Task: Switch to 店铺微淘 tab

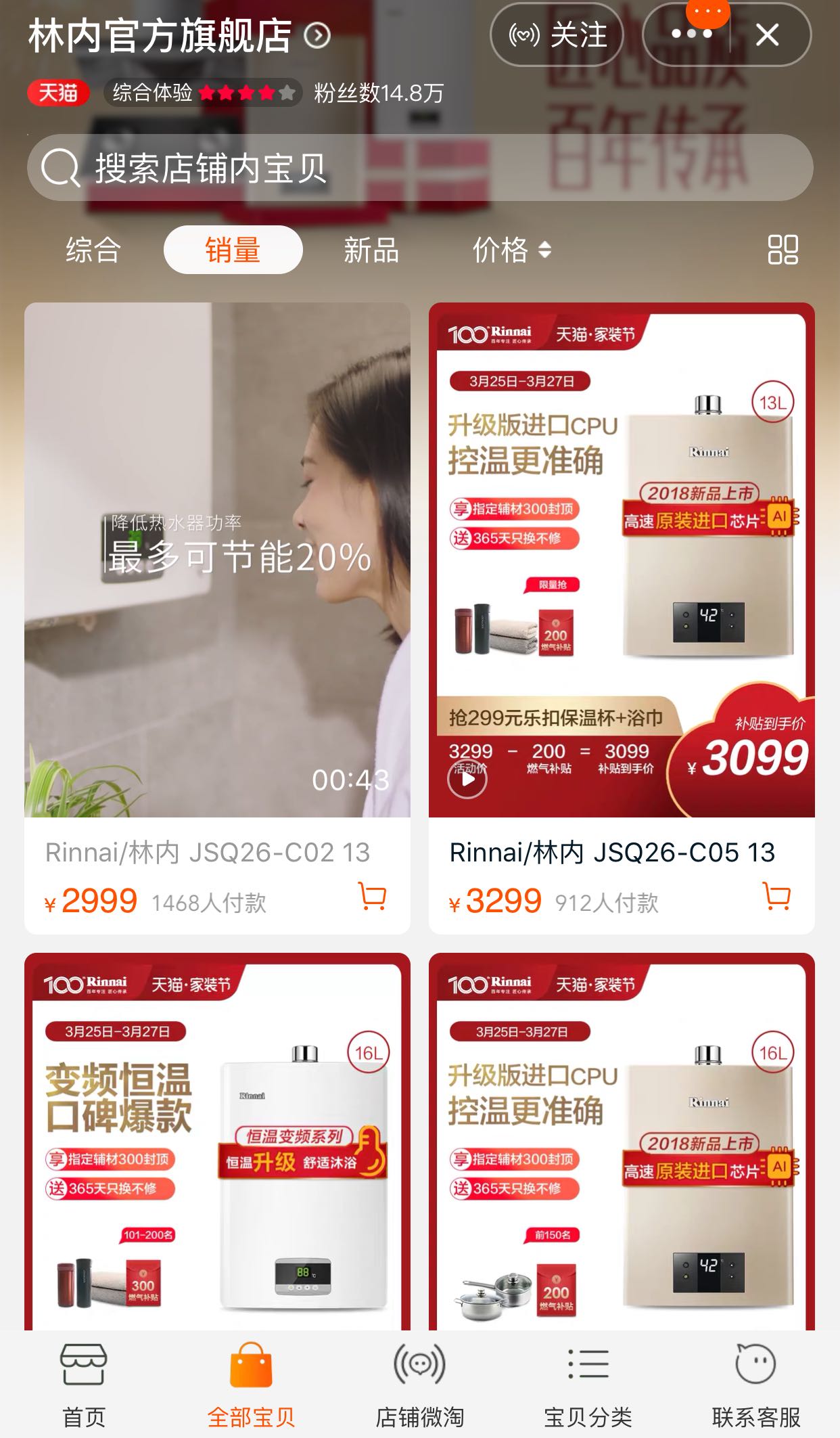Action: coord(419,1385)
